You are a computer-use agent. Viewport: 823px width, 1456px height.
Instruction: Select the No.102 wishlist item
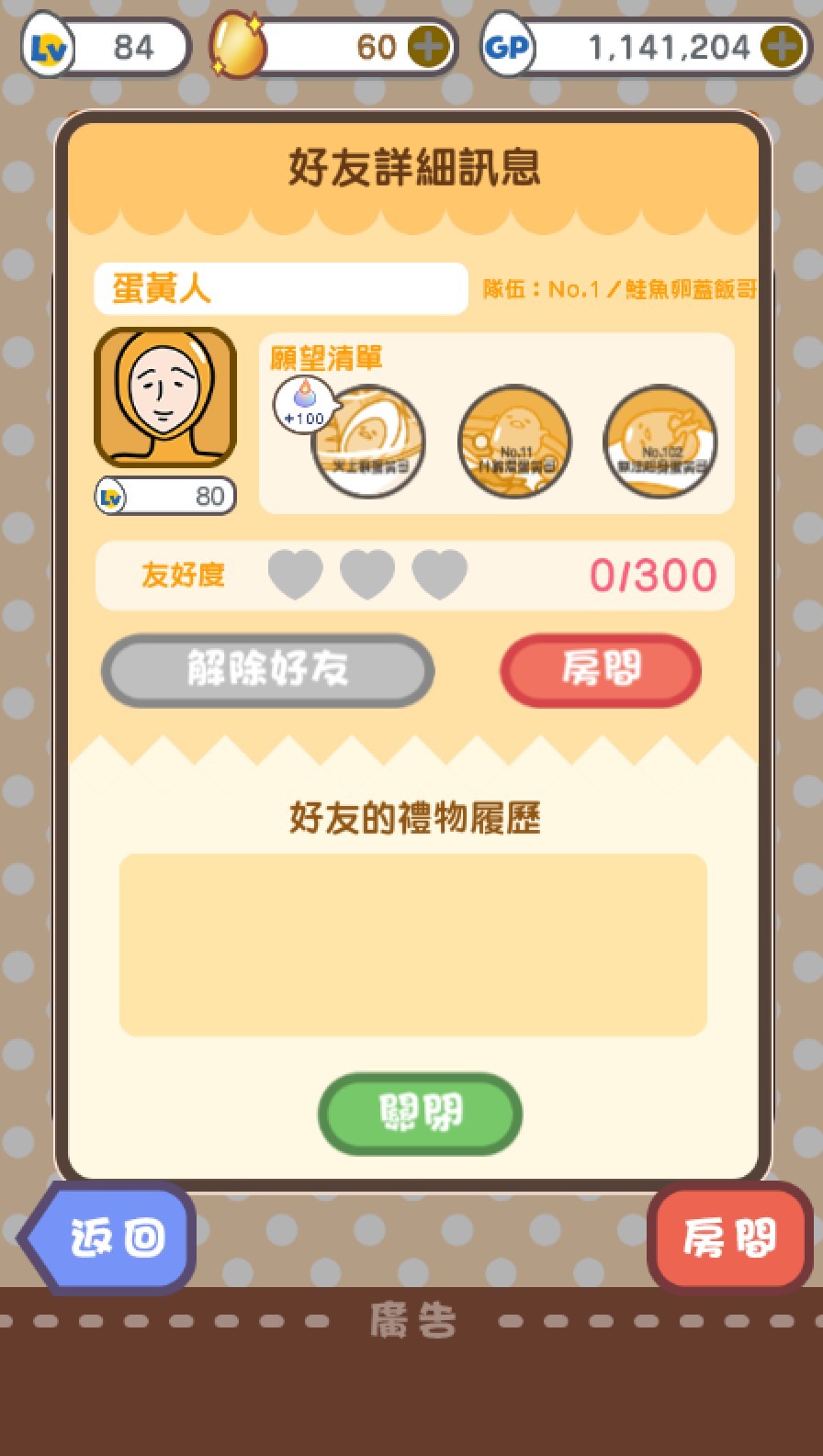coord(660,442)
